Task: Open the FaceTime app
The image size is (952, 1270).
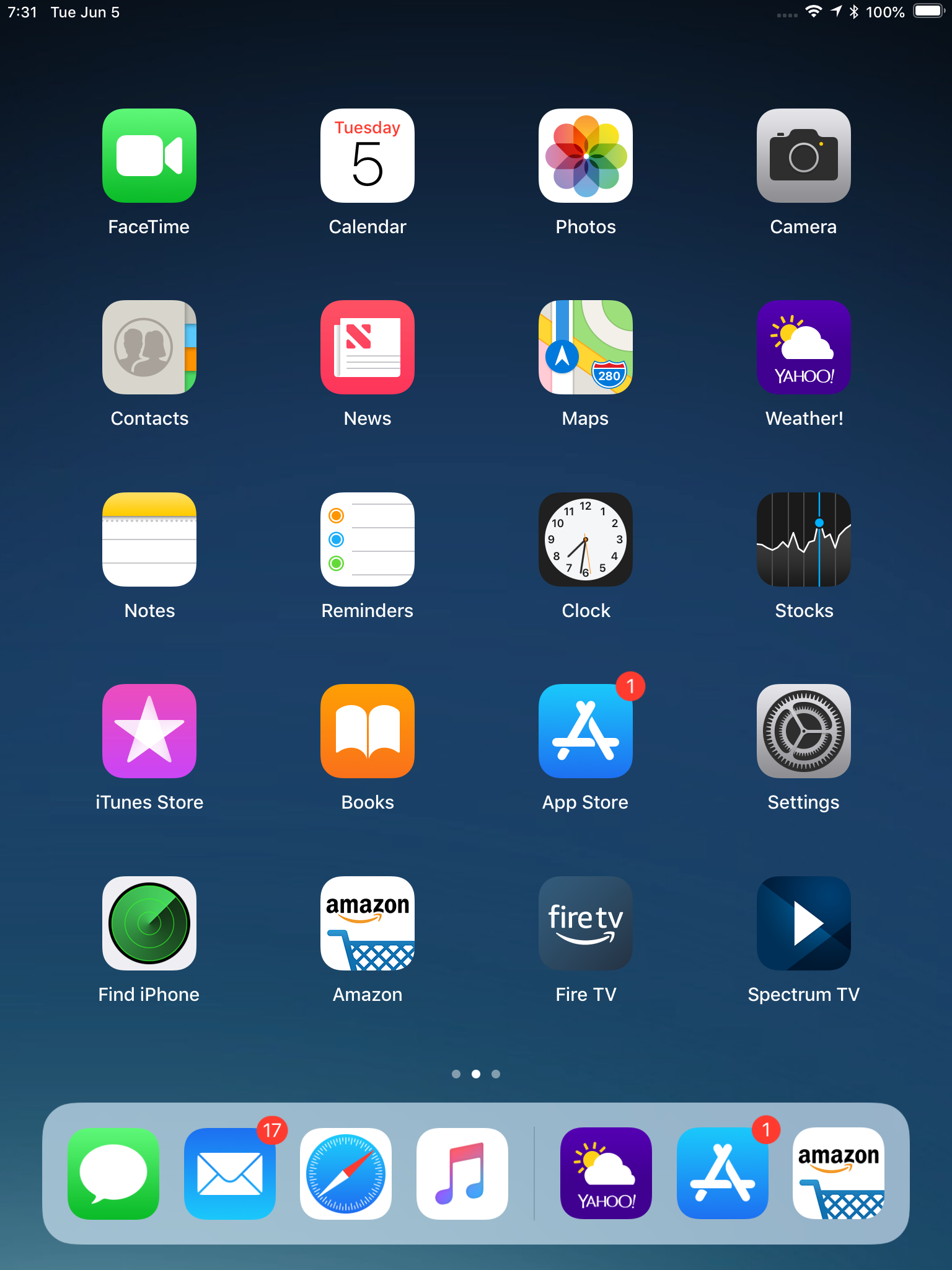Action: pyautogui.click(x=149, y=156)
